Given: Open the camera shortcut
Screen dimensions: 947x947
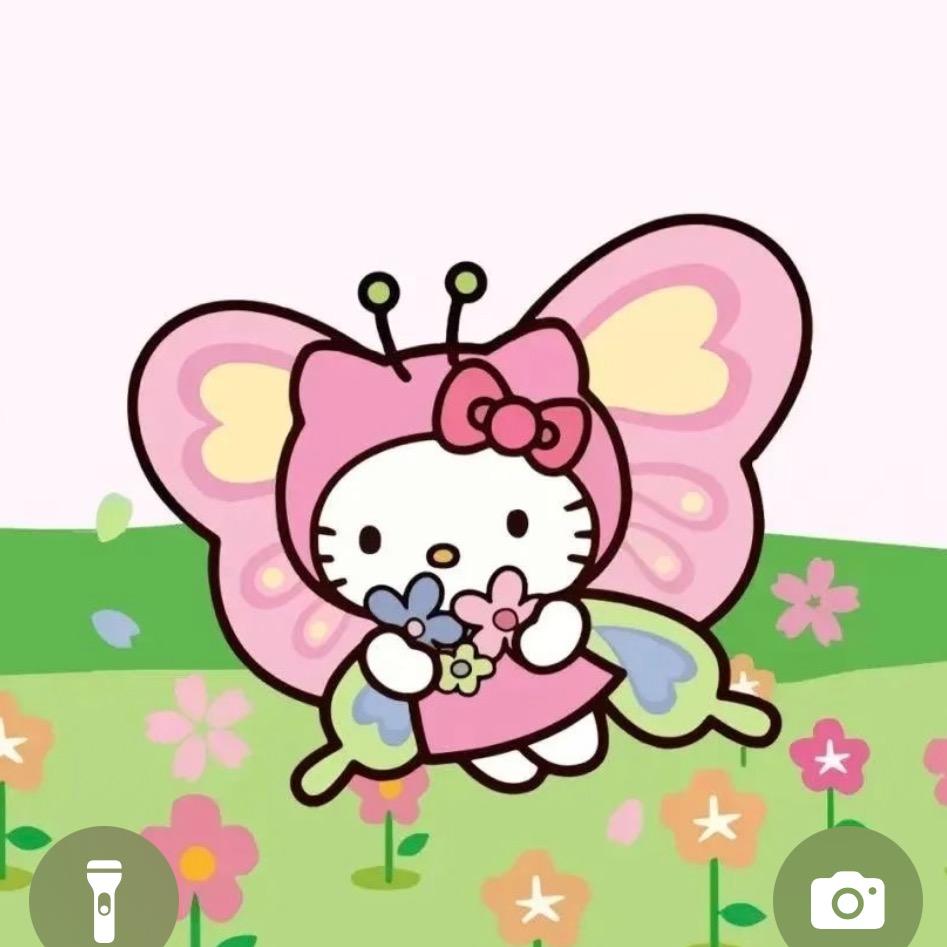Looking at the screenshot, I should pos(847,896).
